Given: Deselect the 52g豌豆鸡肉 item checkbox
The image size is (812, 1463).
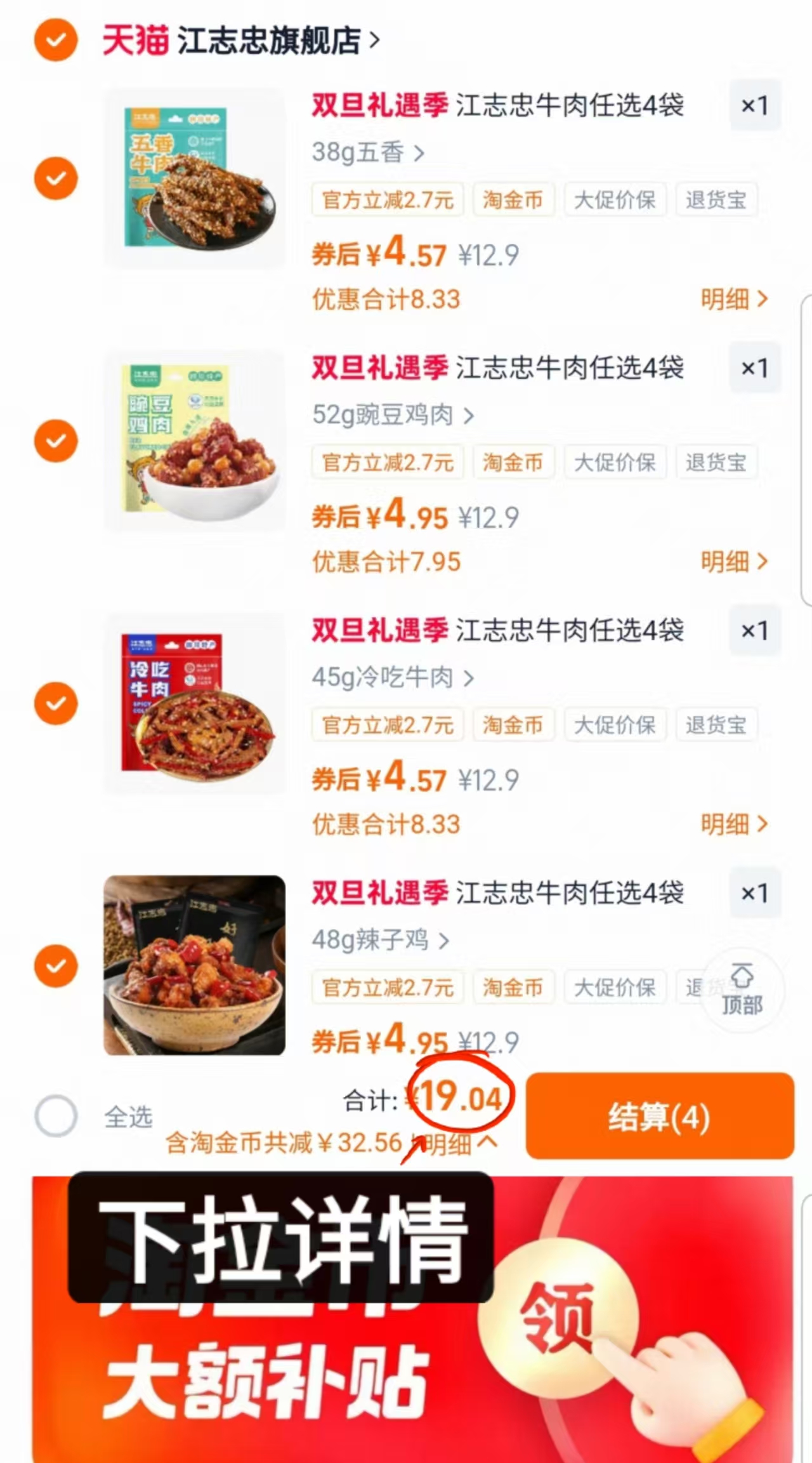Looking at the screenshot, I should click(56, 440).
